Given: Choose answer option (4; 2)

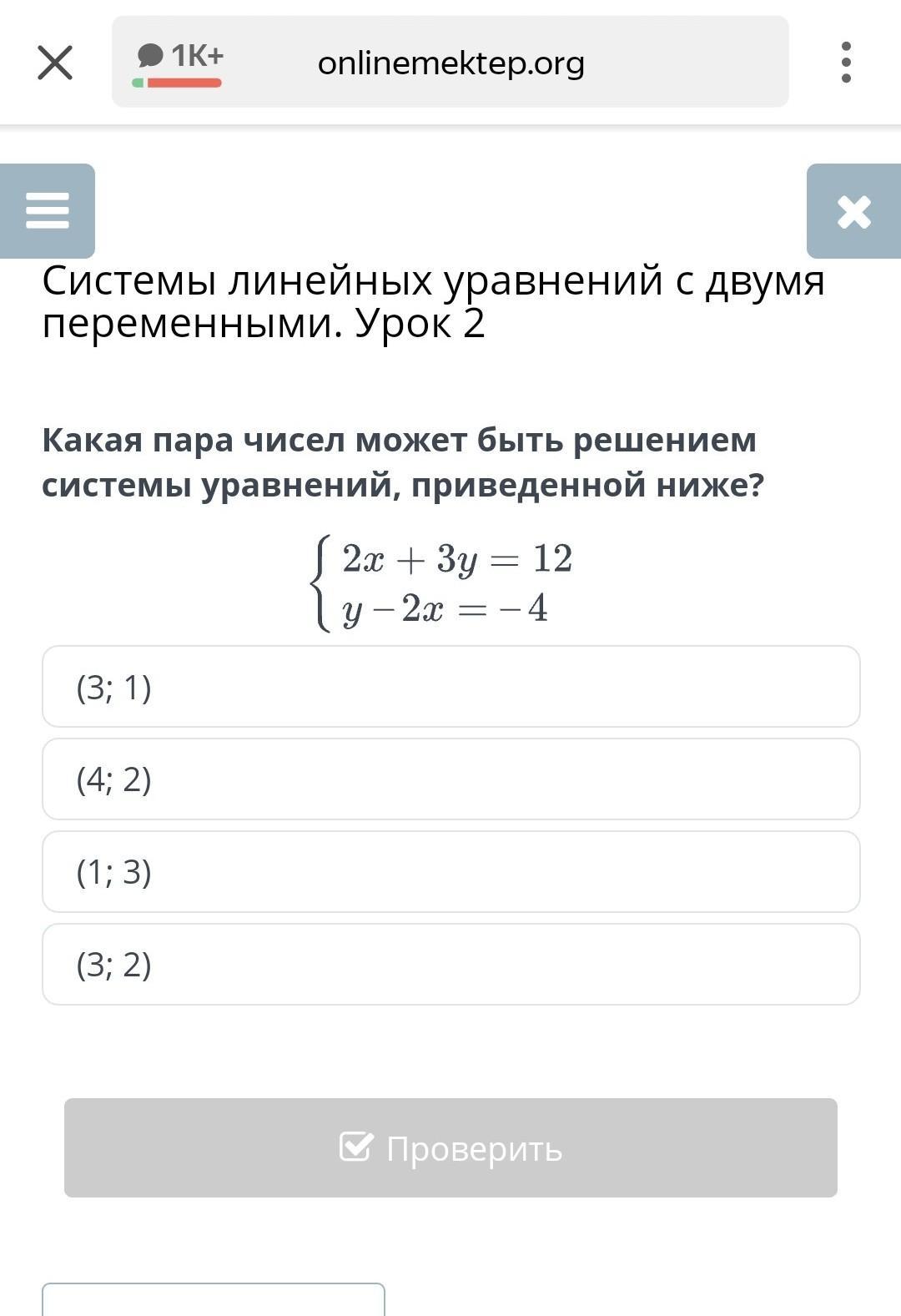Looking at the screenshot, I should [451, 779].
